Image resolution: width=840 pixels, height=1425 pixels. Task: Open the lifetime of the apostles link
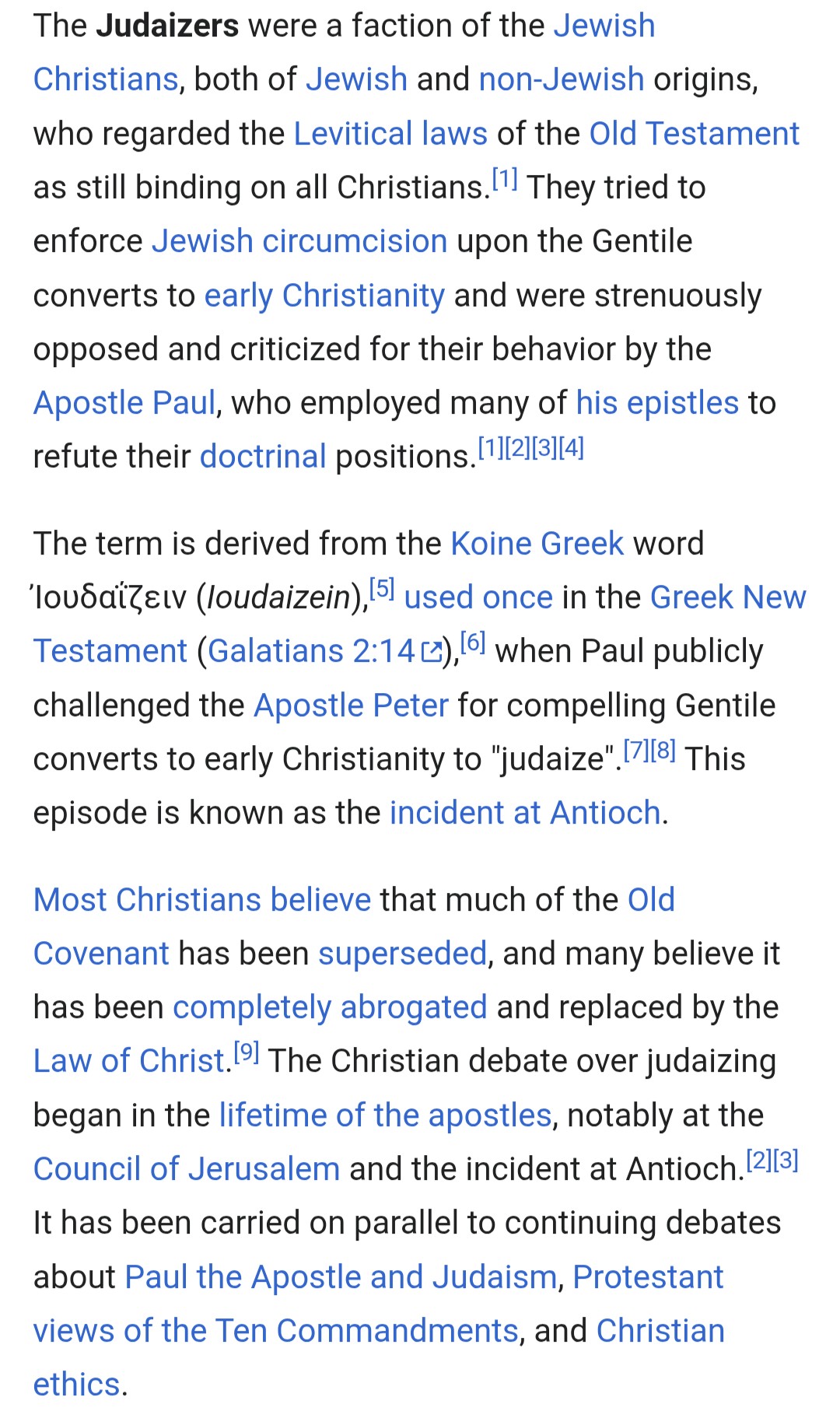click(385, 1115)
